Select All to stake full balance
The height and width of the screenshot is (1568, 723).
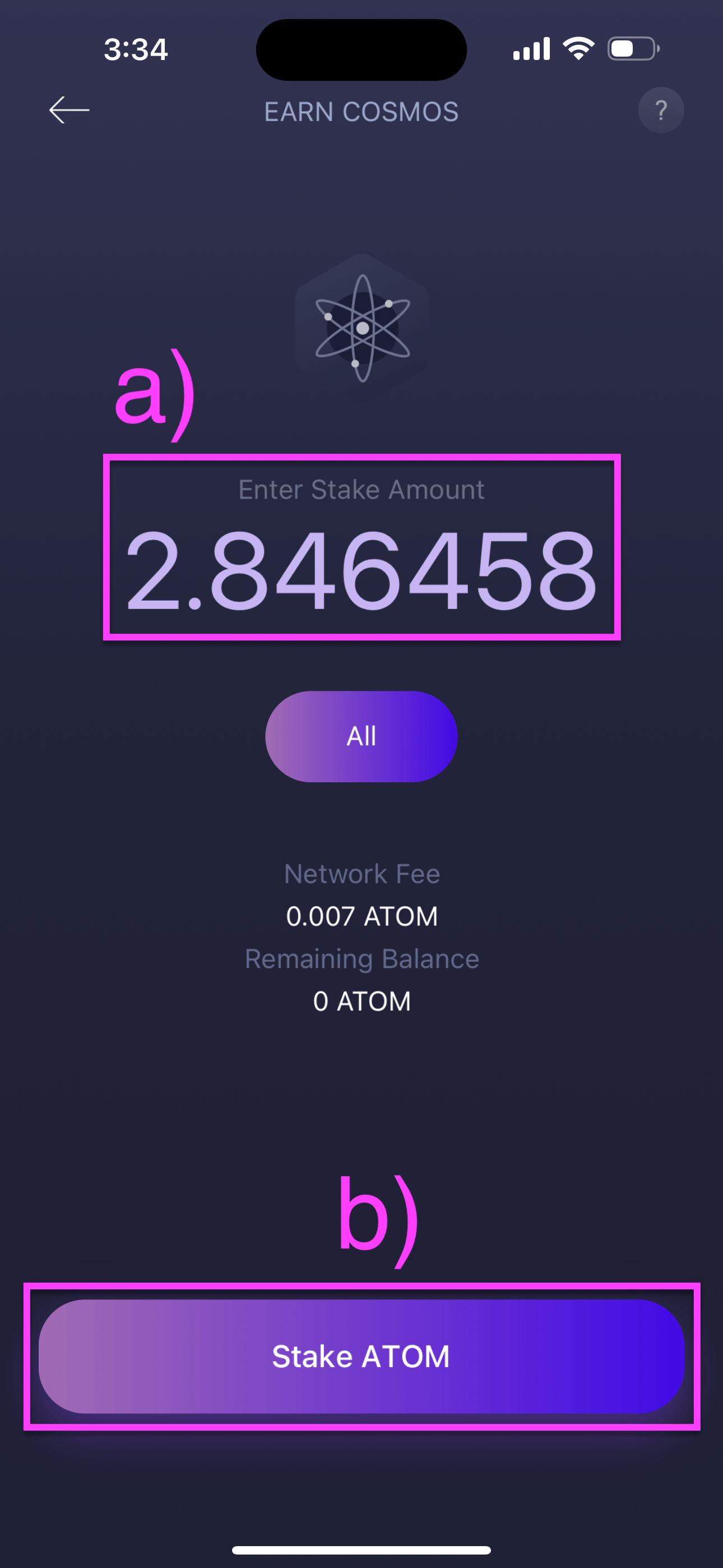pyautogui.click(x=361, y=736)
